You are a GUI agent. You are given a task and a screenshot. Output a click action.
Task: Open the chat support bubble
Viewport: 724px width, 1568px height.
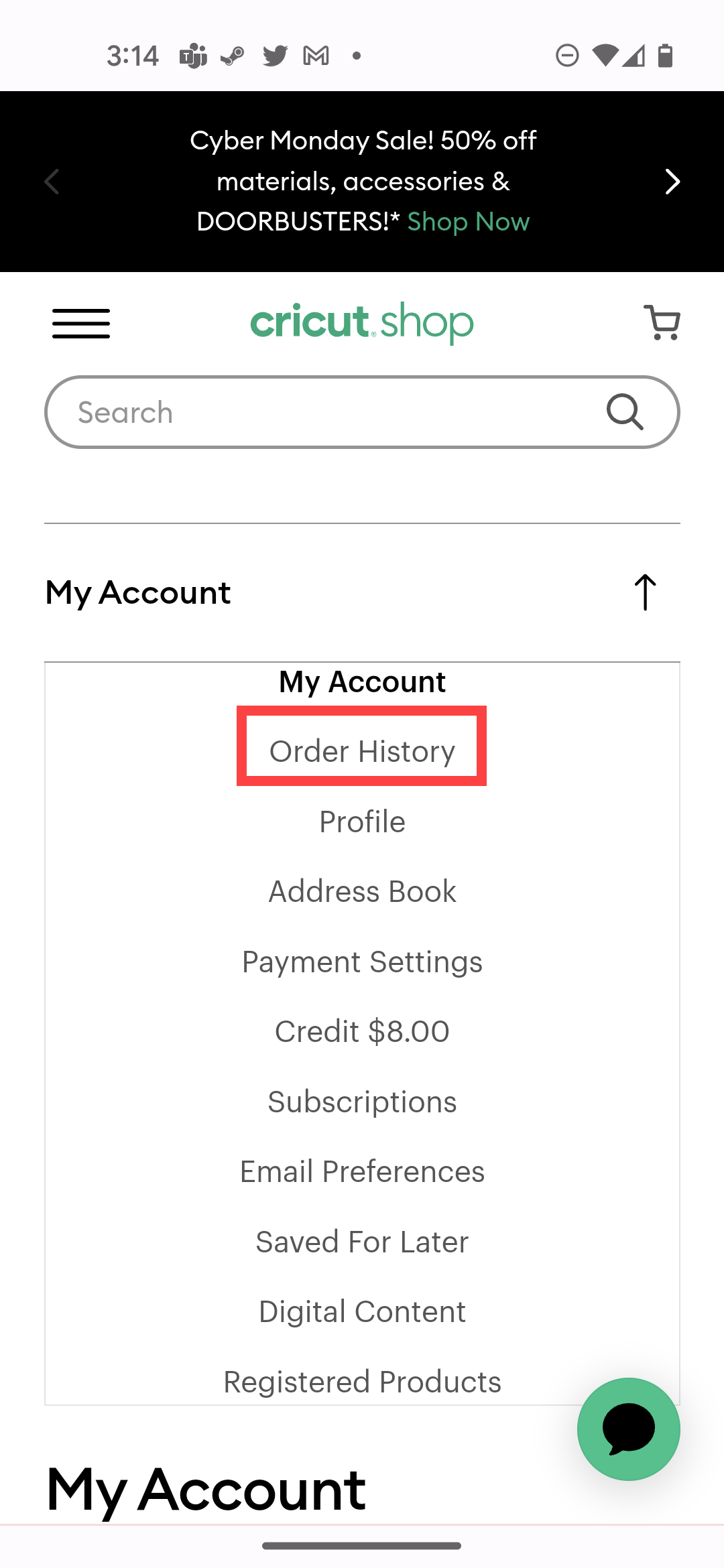pos(628,1429)
